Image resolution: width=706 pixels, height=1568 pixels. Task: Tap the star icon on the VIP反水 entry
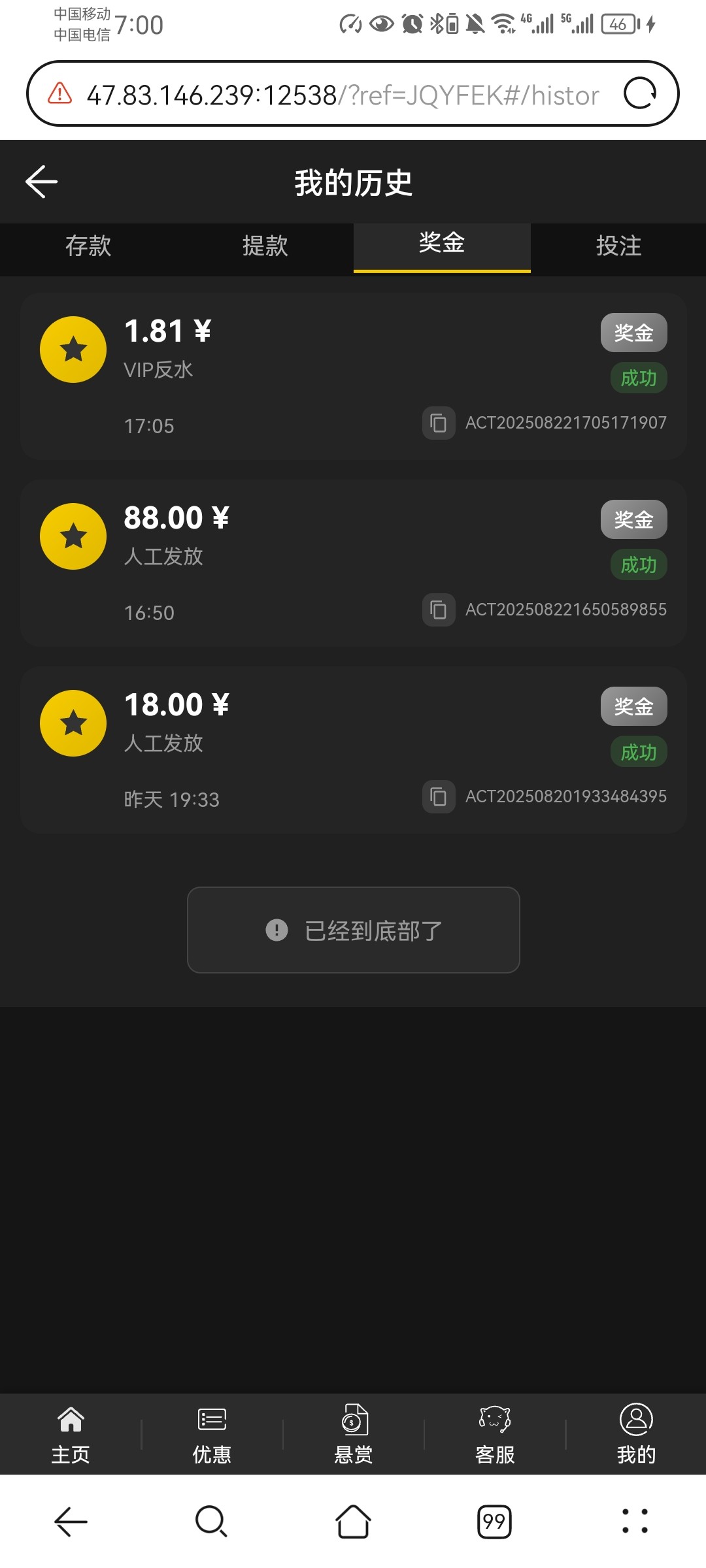pos(73,350)
